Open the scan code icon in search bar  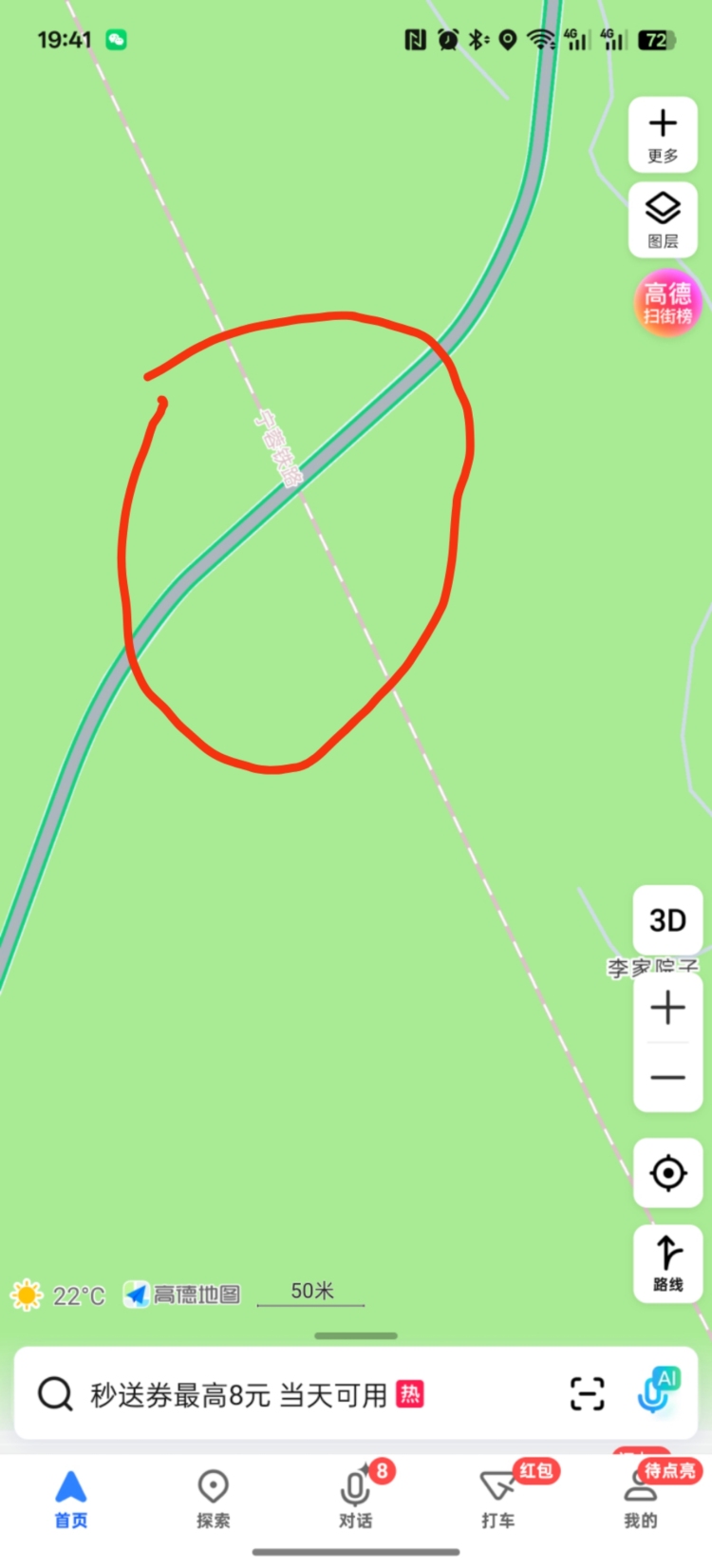[587, 1394]
